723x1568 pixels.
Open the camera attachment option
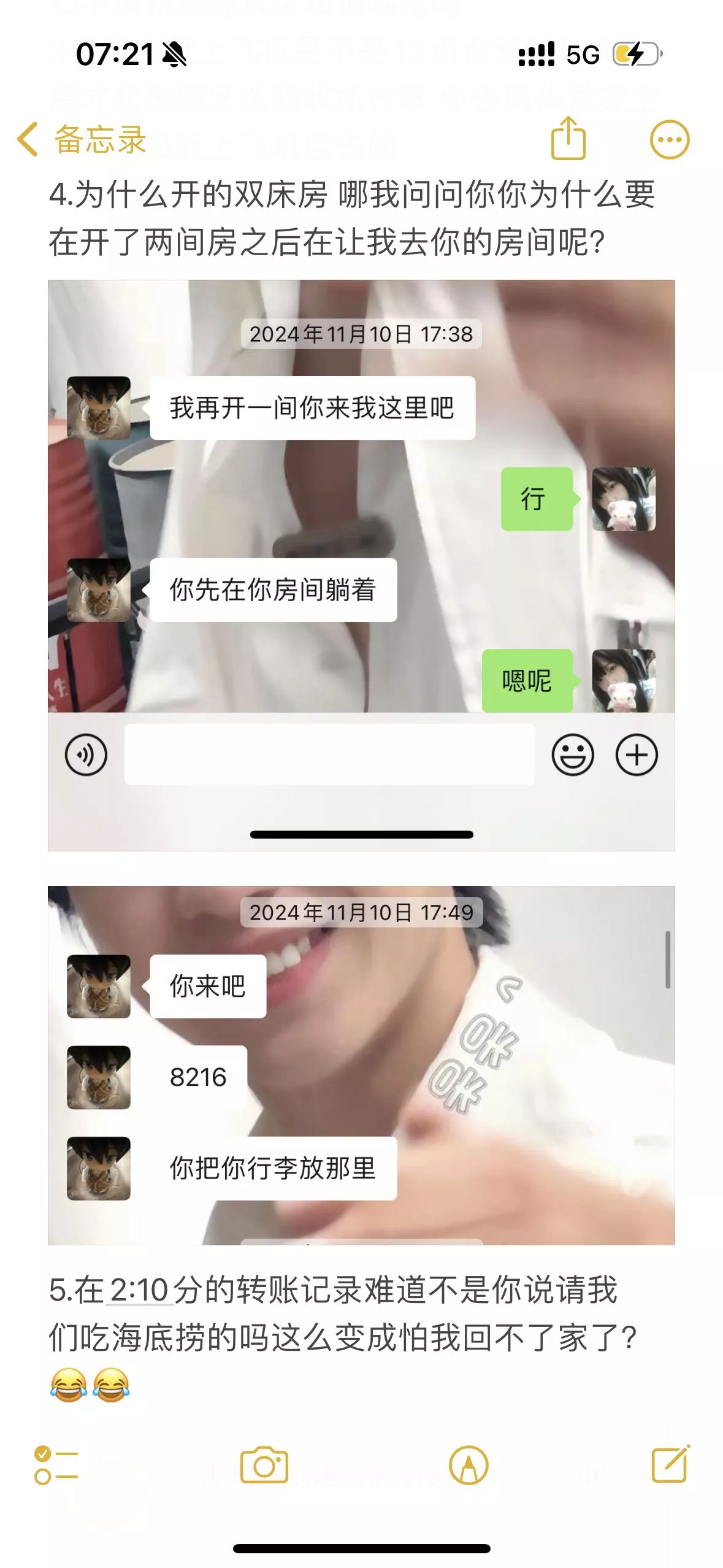tap(264, 1466)
